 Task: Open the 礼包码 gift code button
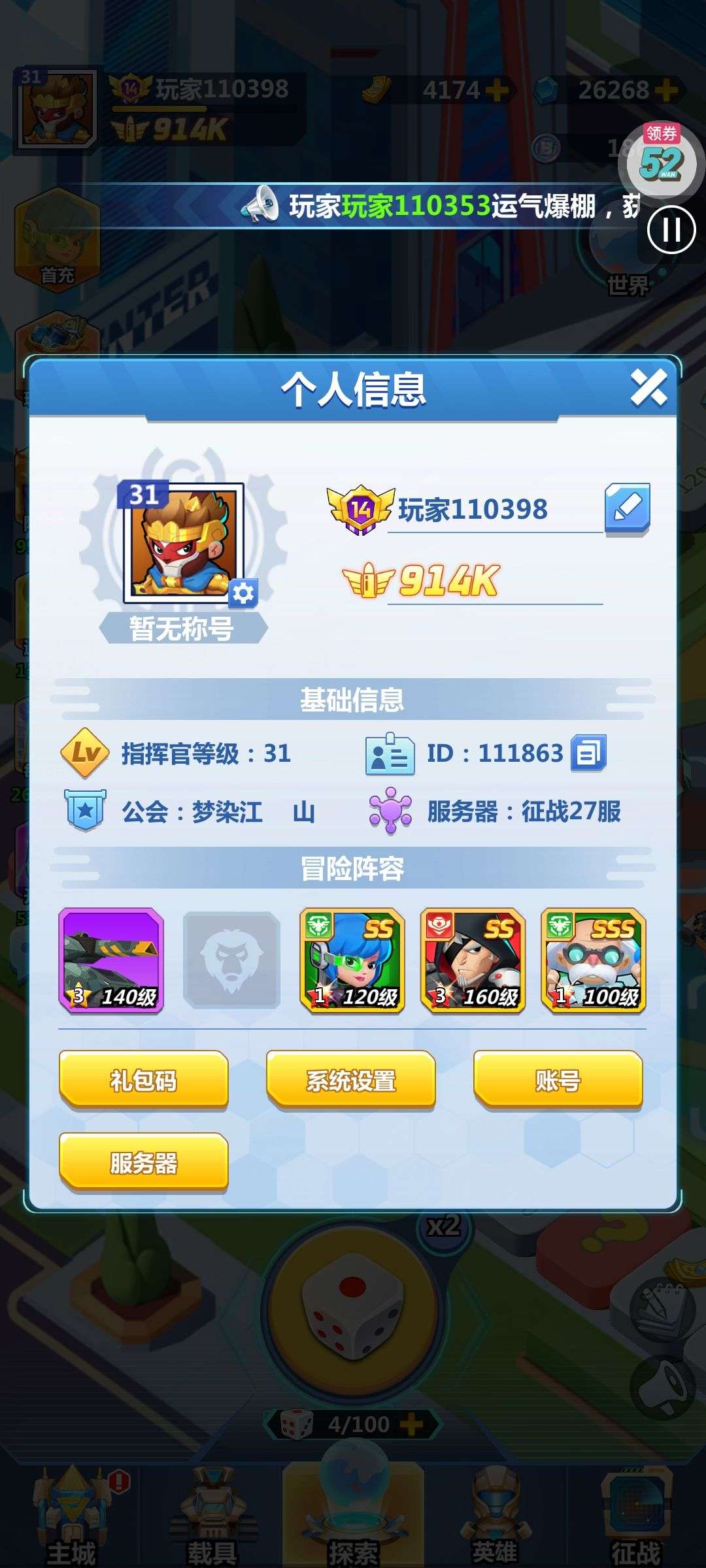[x=144, y=1080]
